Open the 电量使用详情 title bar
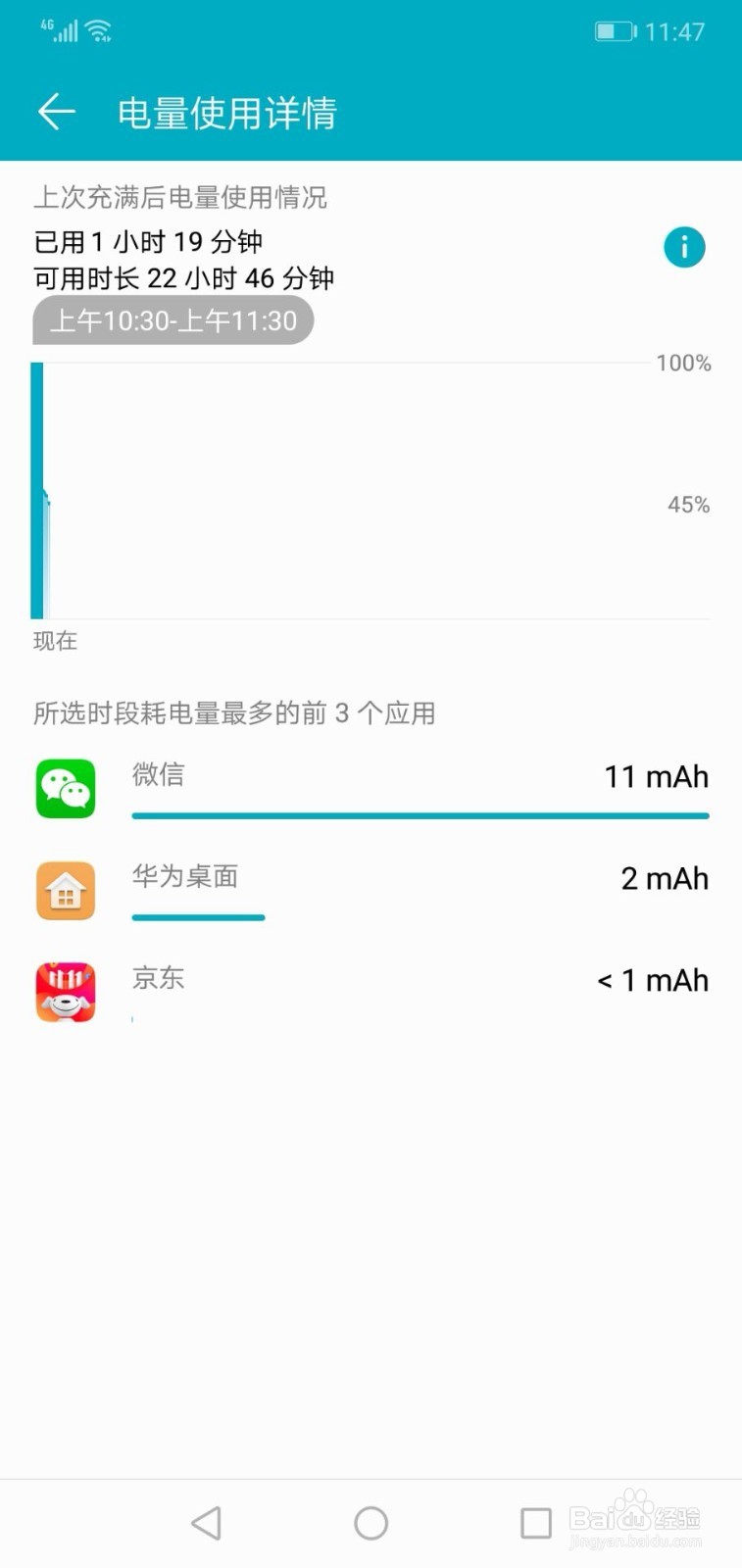 pyautogui.click(x=226, y=113)
